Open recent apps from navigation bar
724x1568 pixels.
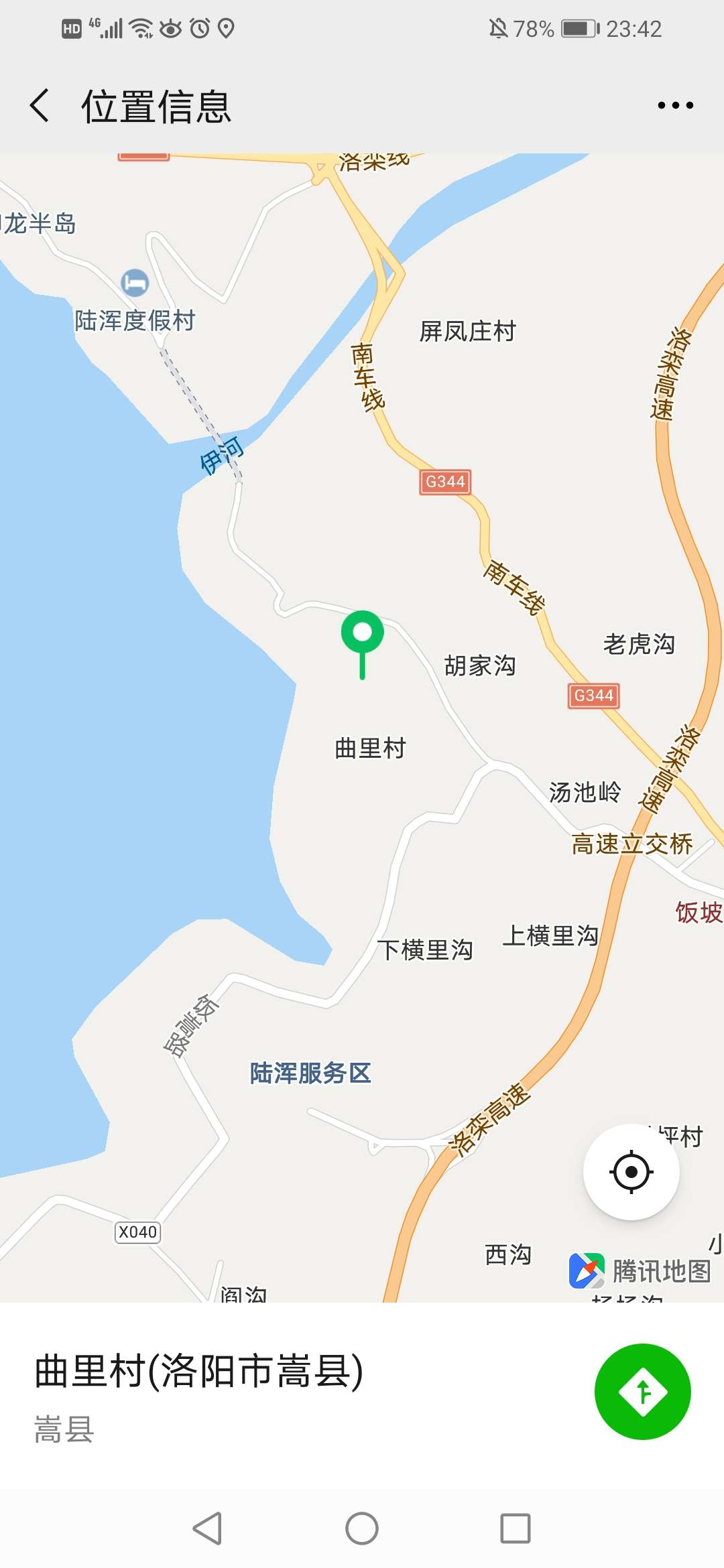tap(515, 1528)
